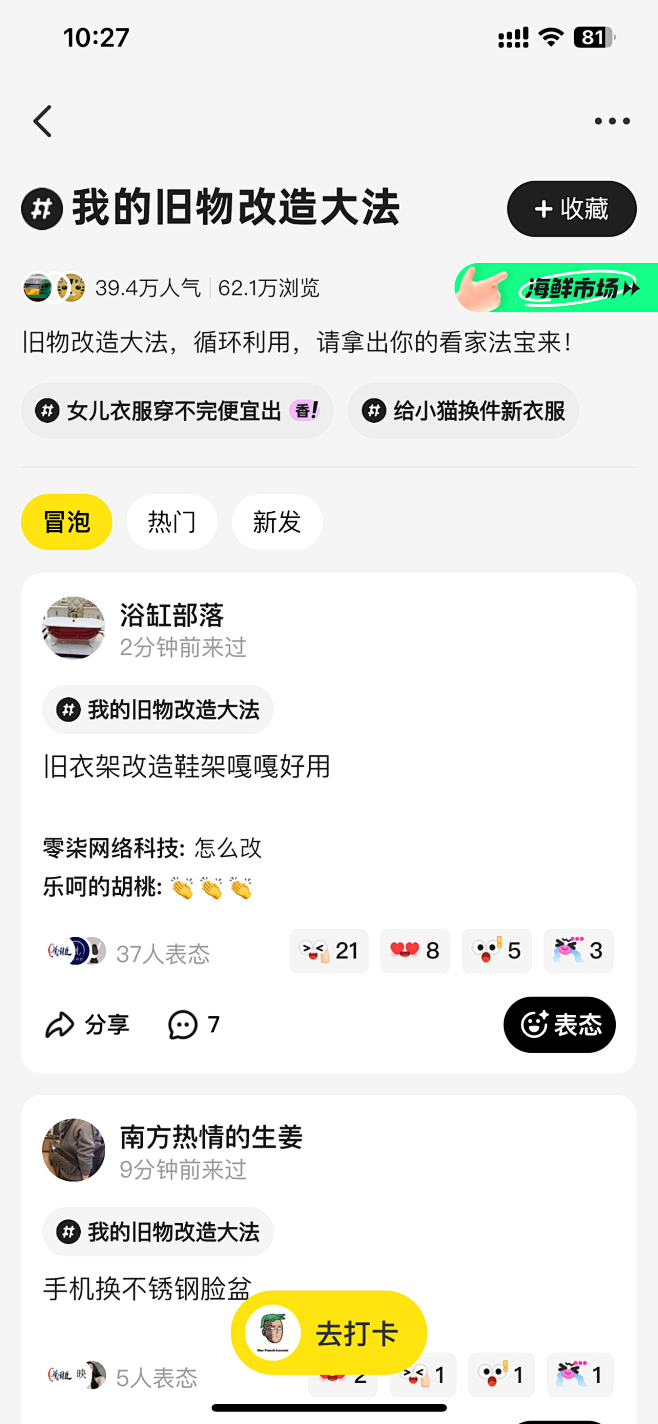Open topic chip 女儿衣服穿不完便宜出
Viewport: 658px width, 1424px height.
[x=177, y=411]
